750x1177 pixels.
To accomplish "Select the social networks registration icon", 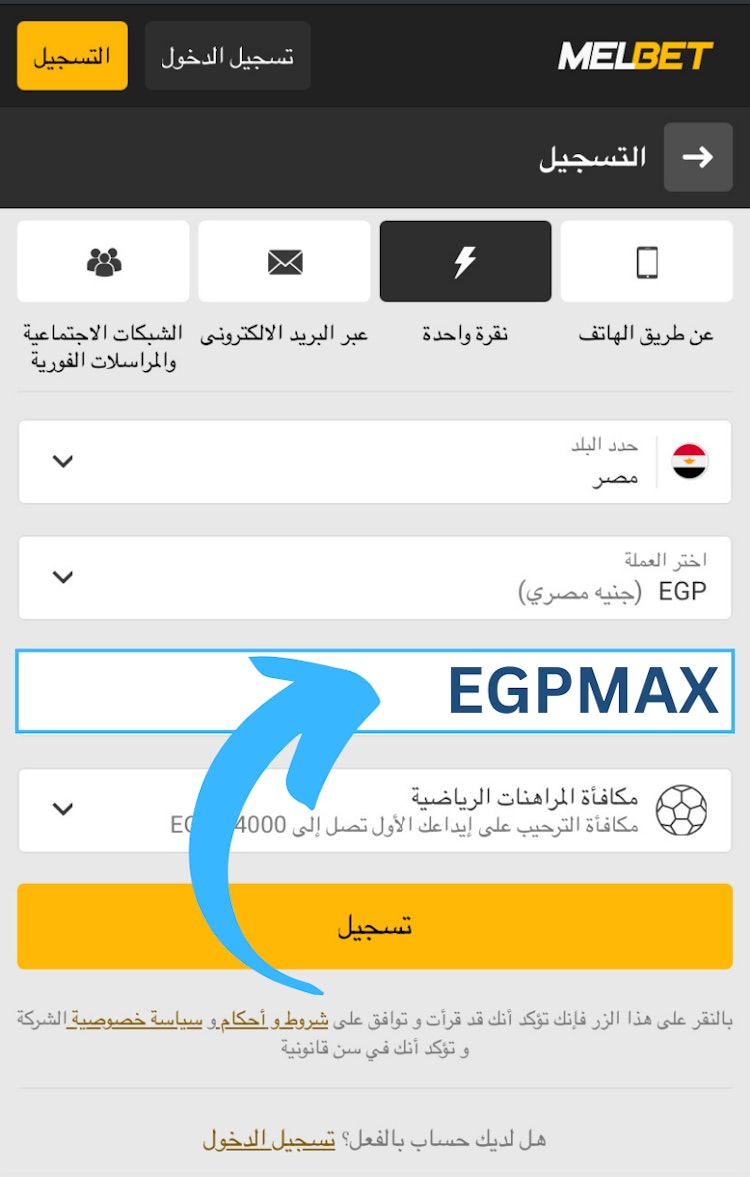I will point(102,261).
